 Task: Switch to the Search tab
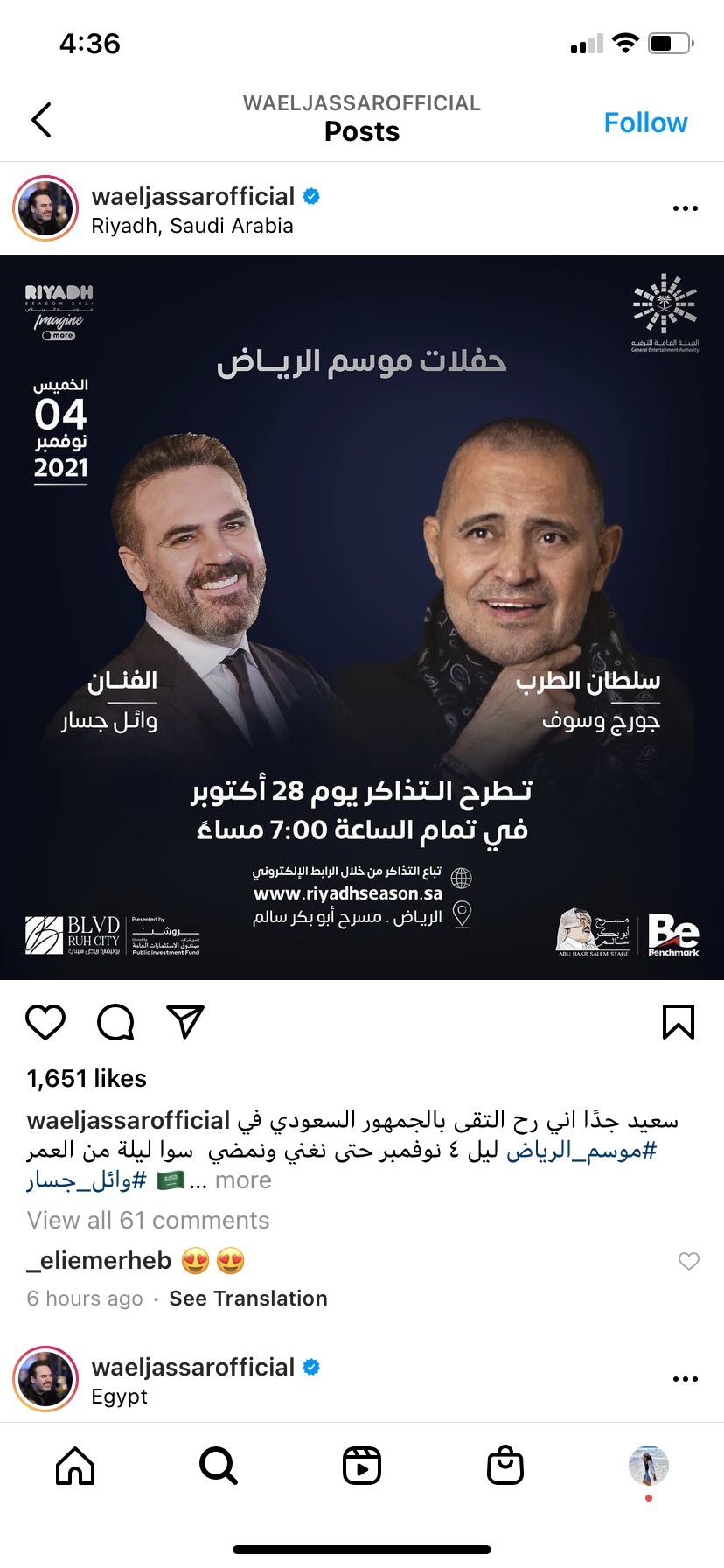[218, 1466]
